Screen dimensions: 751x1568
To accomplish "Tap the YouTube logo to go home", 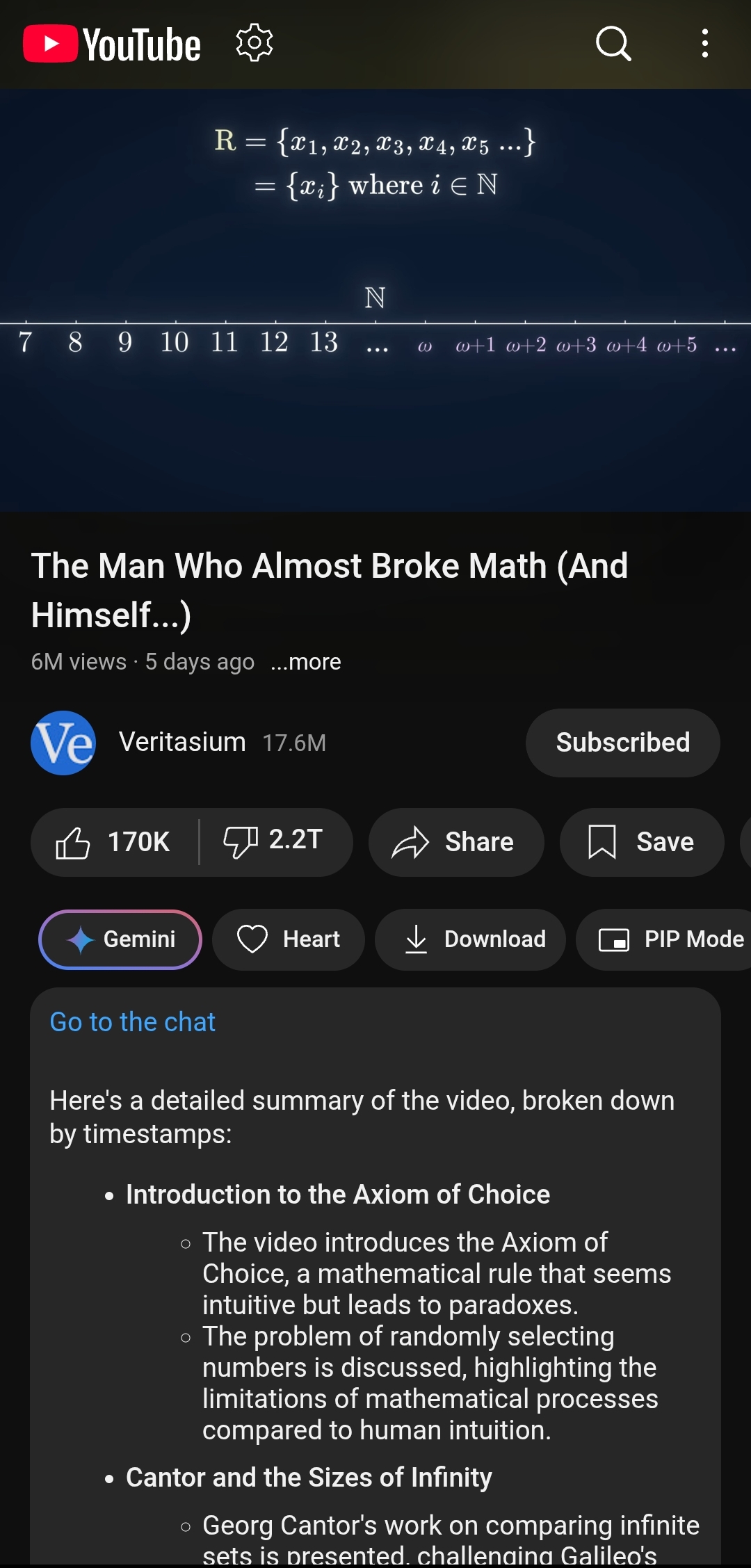I will (x=113, y=45).
